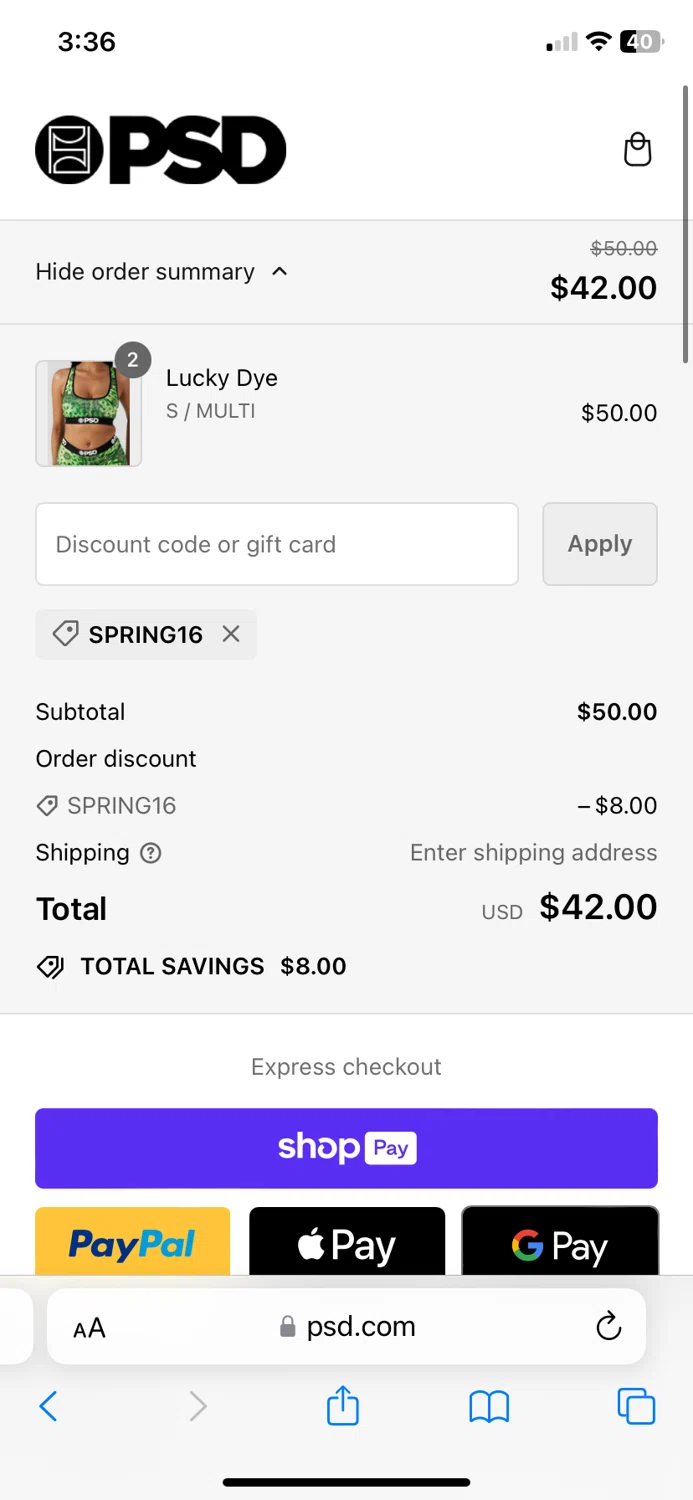Reload the psd.com page

(608, 1327)
